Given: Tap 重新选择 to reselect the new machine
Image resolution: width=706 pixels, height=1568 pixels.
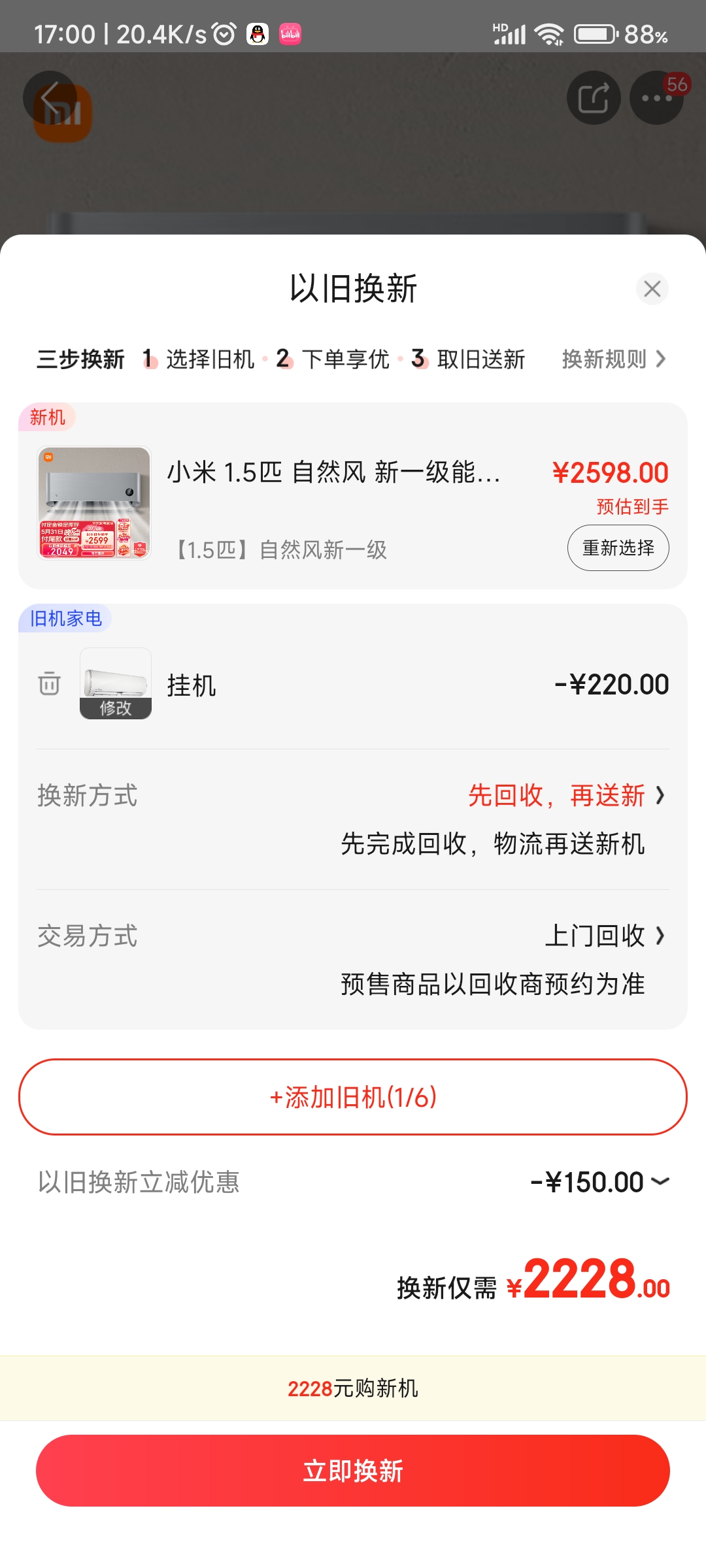Looking at the screenshot, I should [x=617, y=548].
